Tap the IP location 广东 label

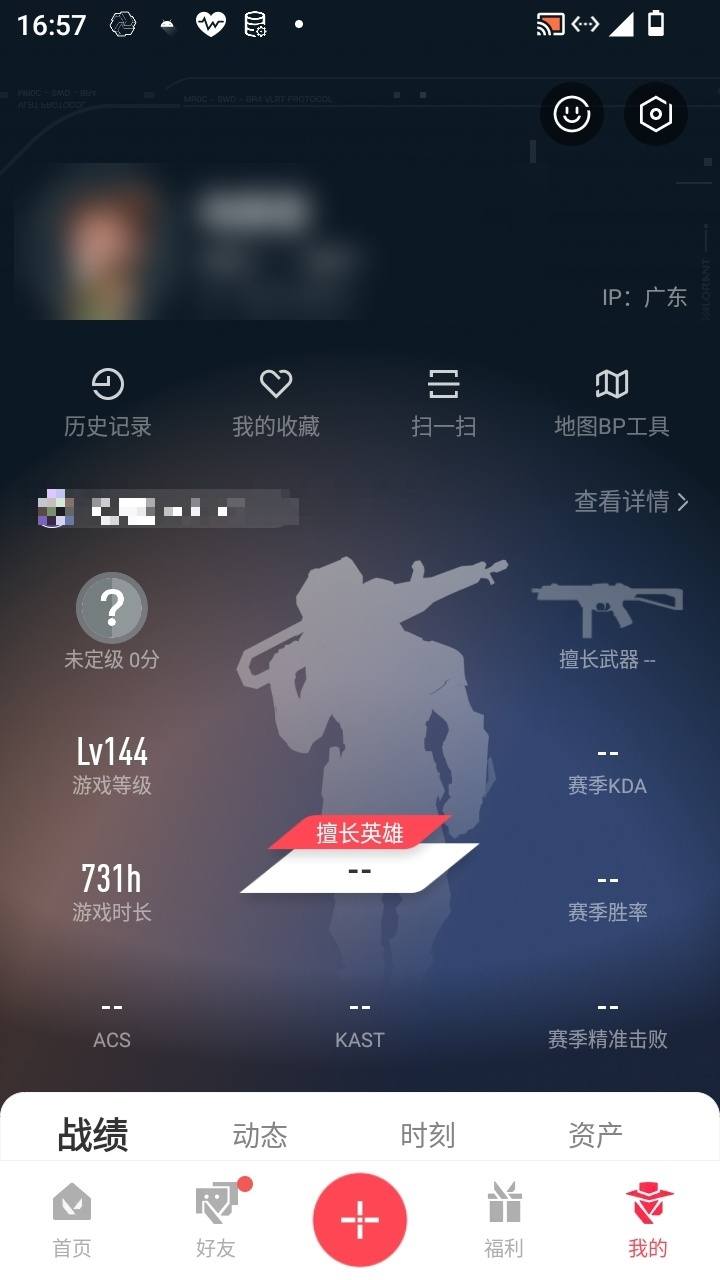[650, 297]
